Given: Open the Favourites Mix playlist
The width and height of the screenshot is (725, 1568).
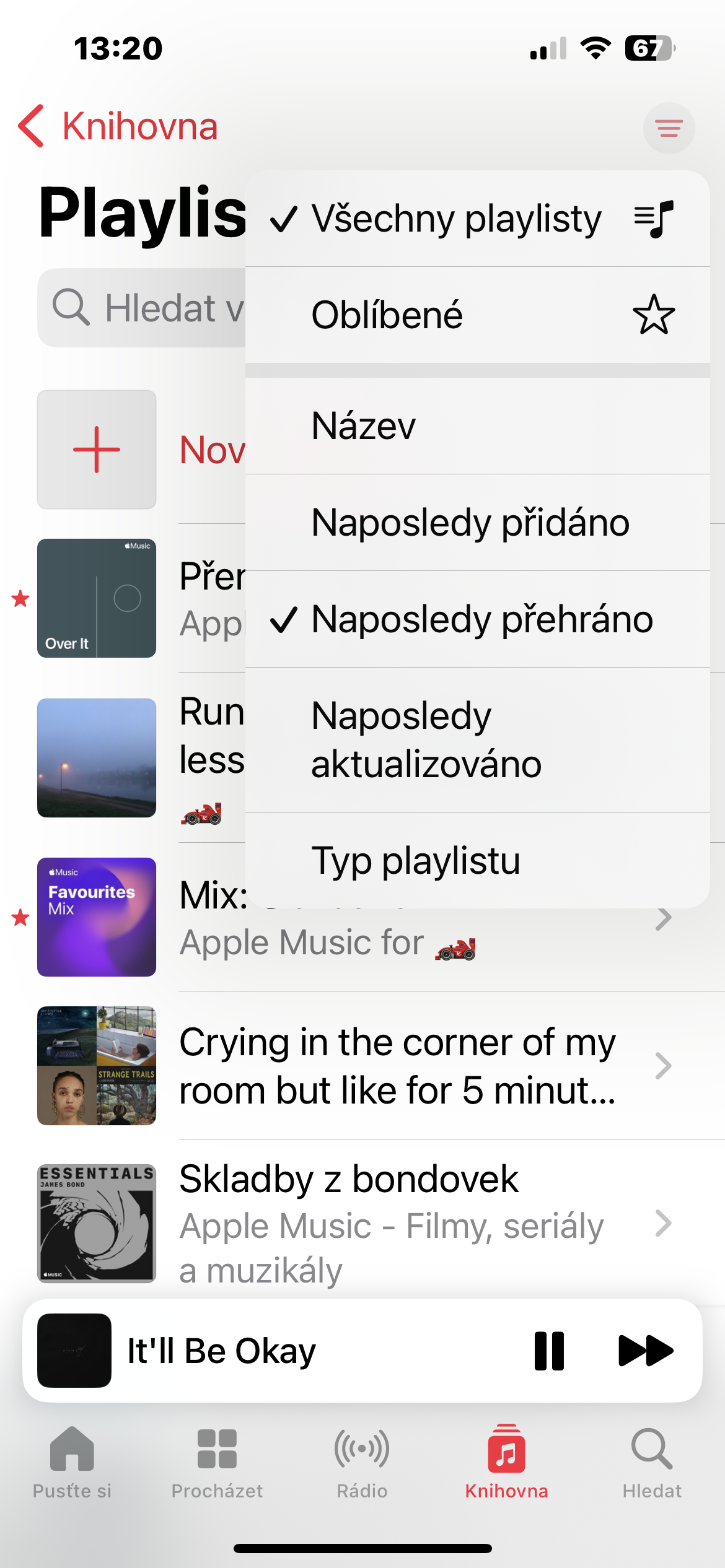Looking at the screenshot, I should 97,917.
